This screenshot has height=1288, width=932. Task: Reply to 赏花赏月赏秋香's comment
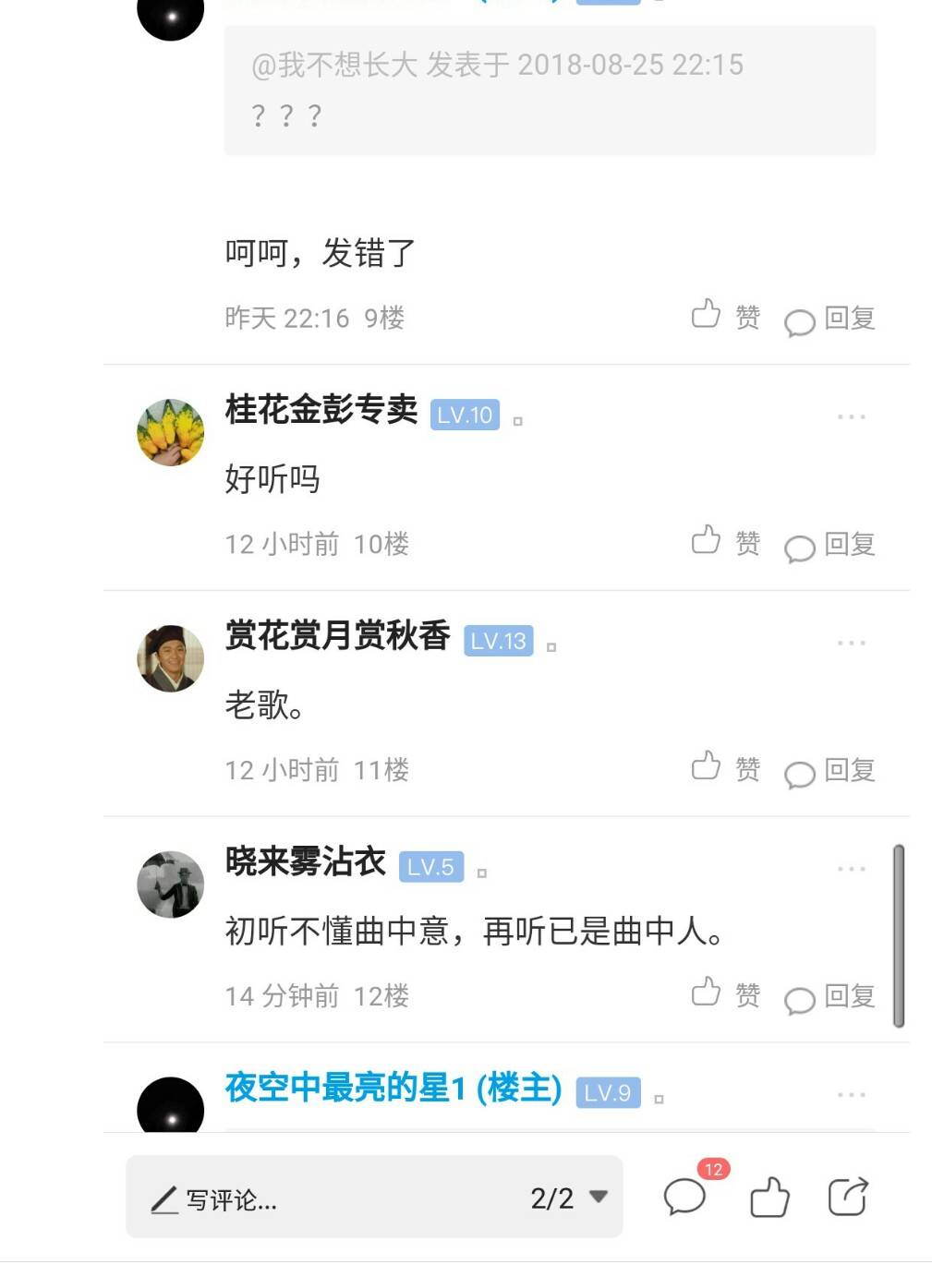point(830,771)
